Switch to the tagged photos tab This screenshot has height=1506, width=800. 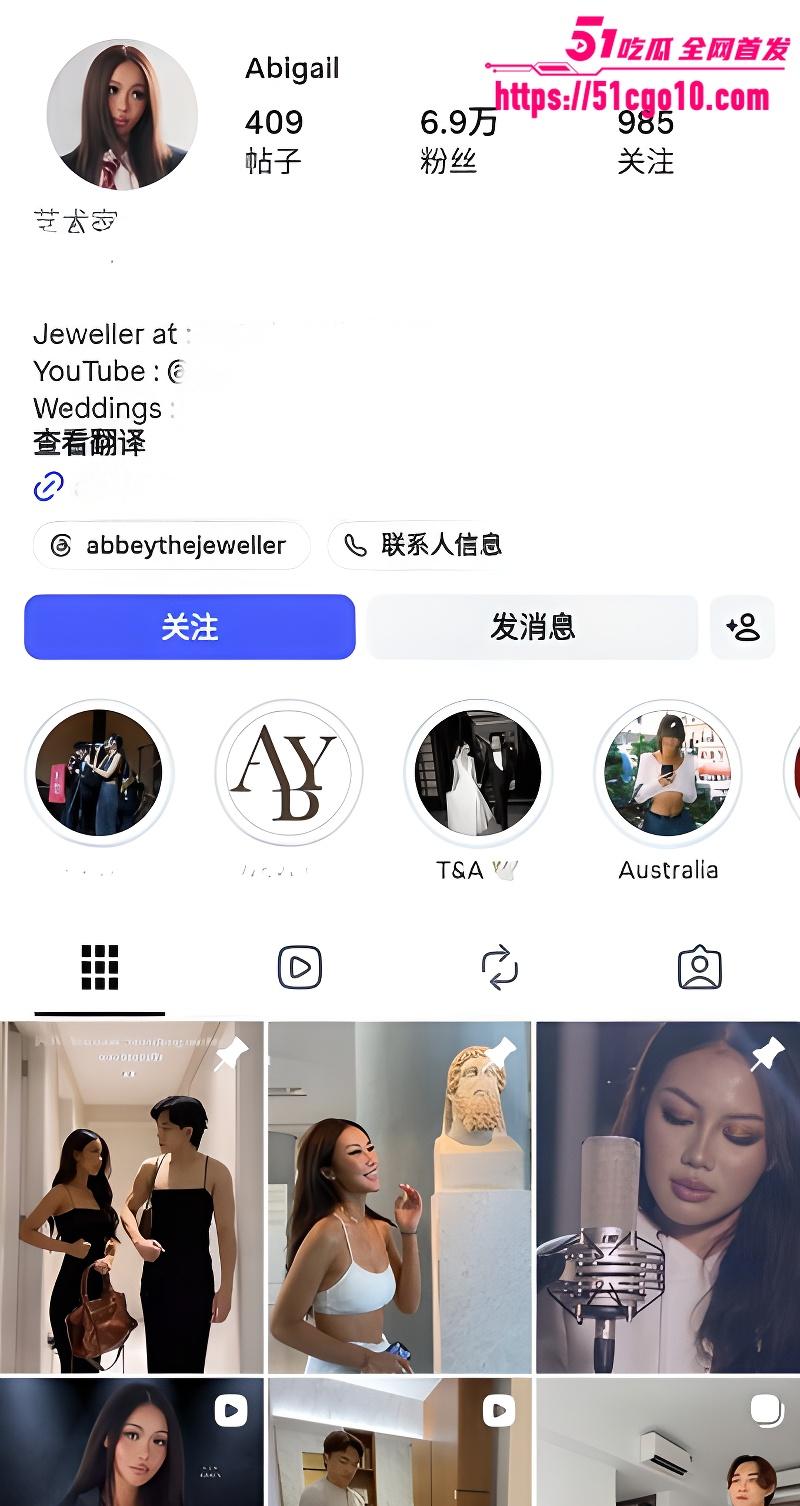pos(700,967)
